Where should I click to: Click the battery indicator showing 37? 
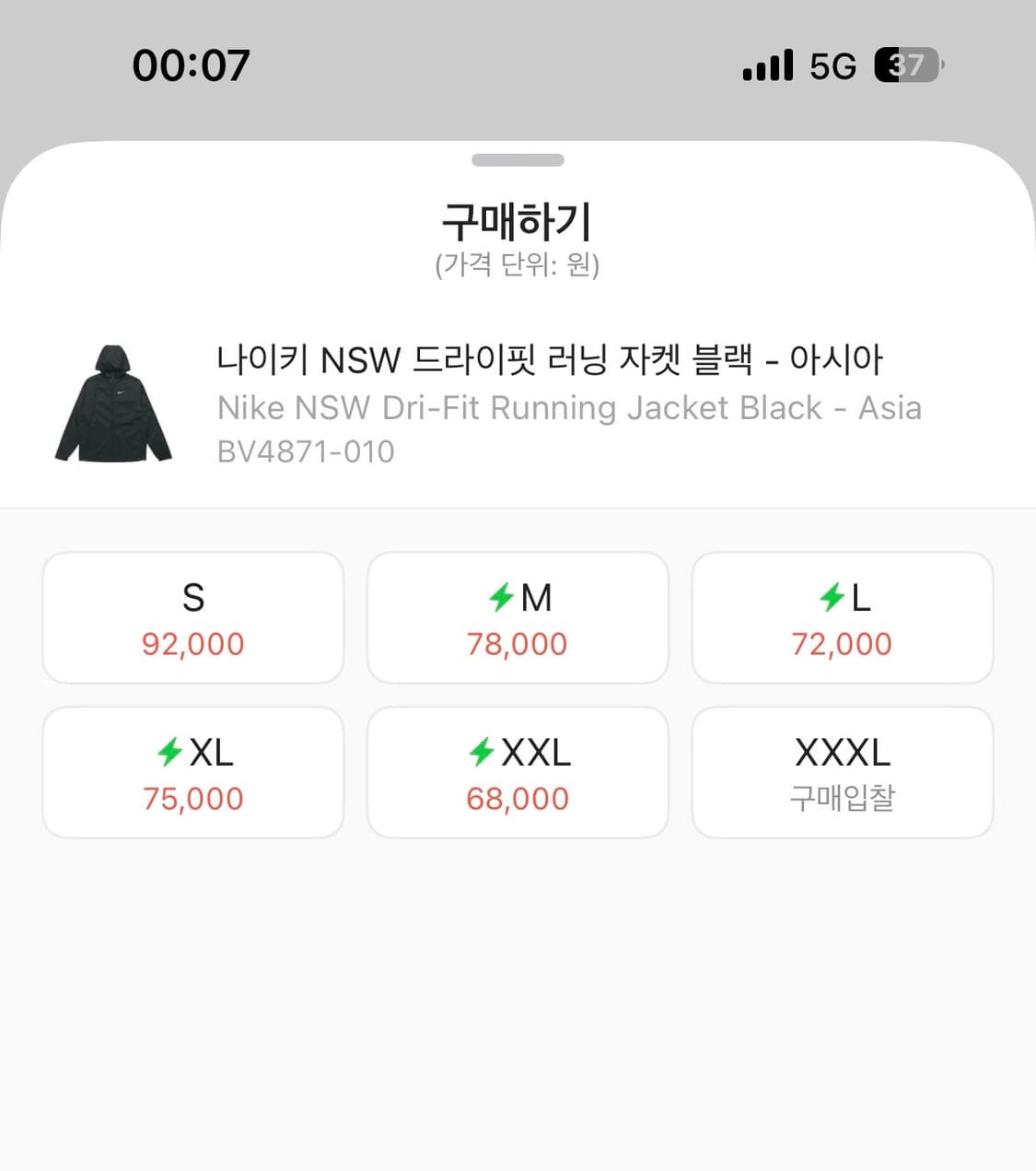point(906,64)
